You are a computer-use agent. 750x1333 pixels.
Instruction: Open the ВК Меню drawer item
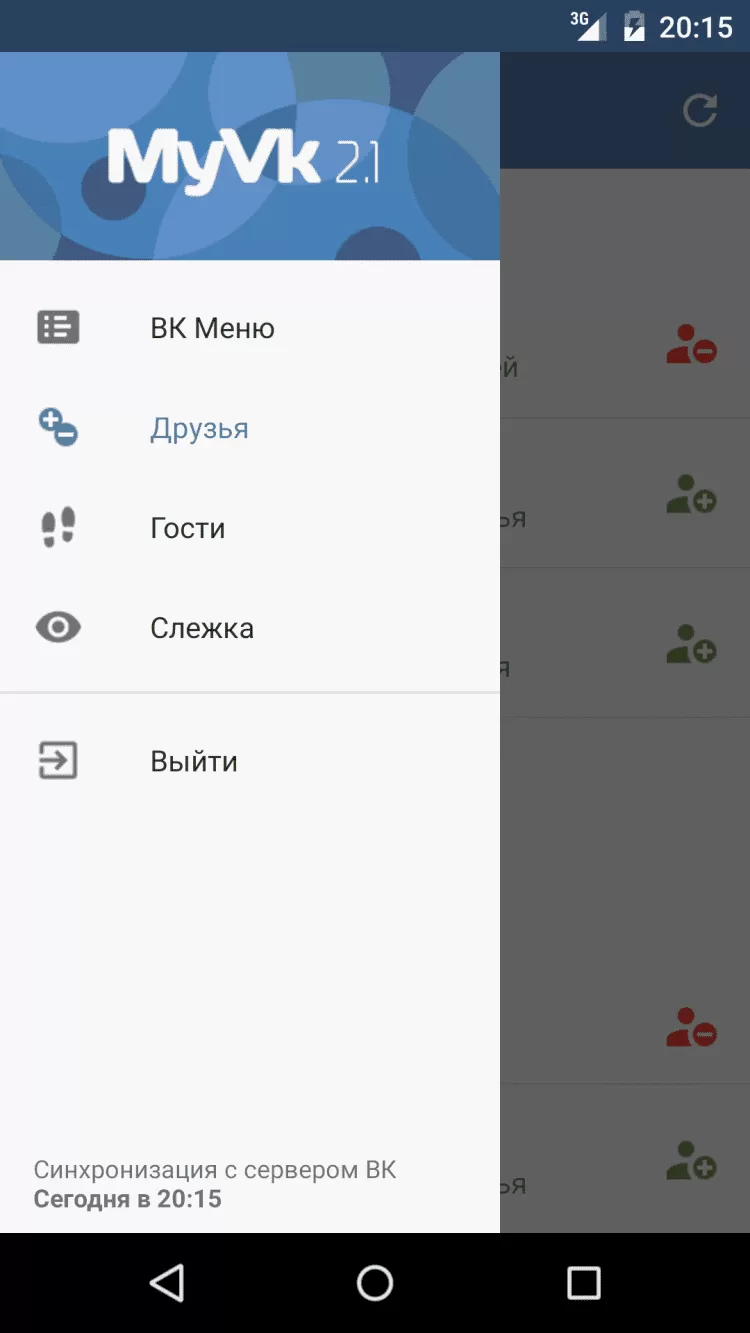coord(212,328)
